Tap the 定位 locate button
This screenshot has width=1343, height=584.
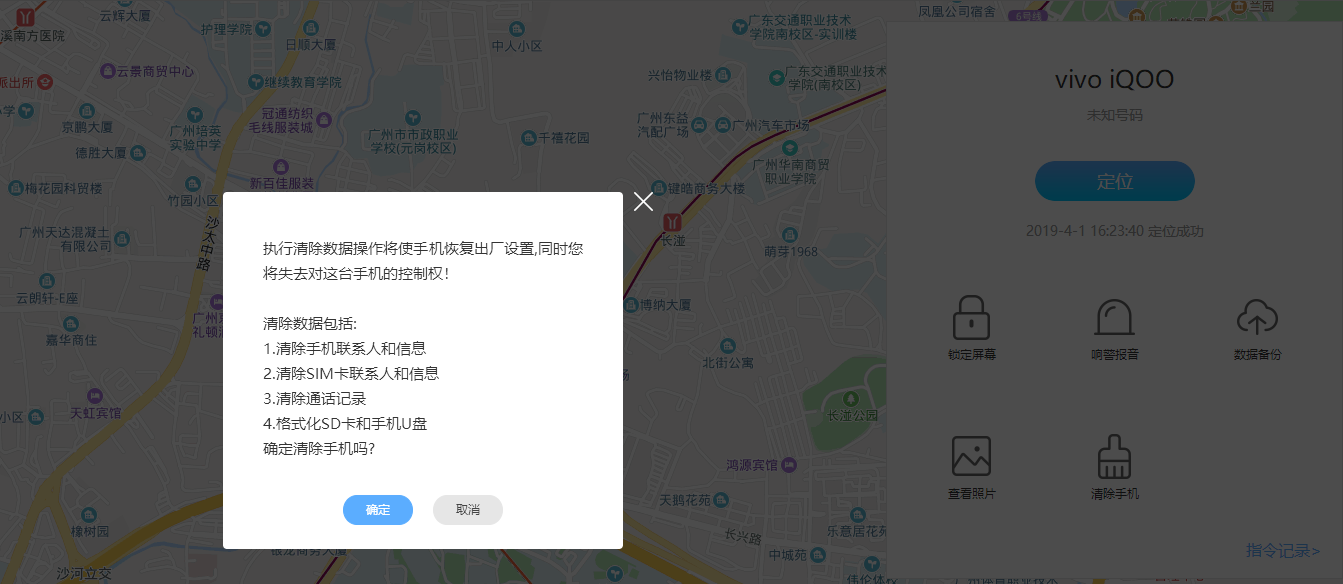(x=1114, y=181)
